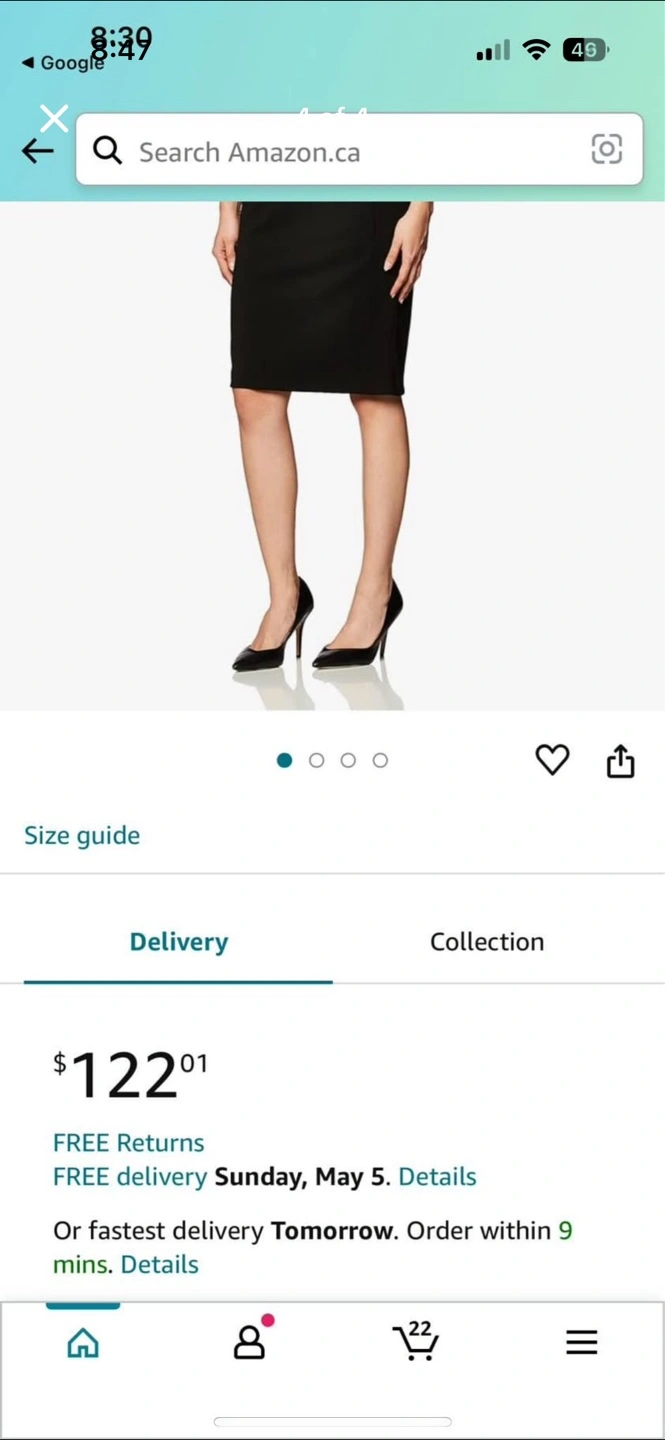The image size is (665, 1440).
Task: Go back using the arrow
Action: (x=38, y=151)
